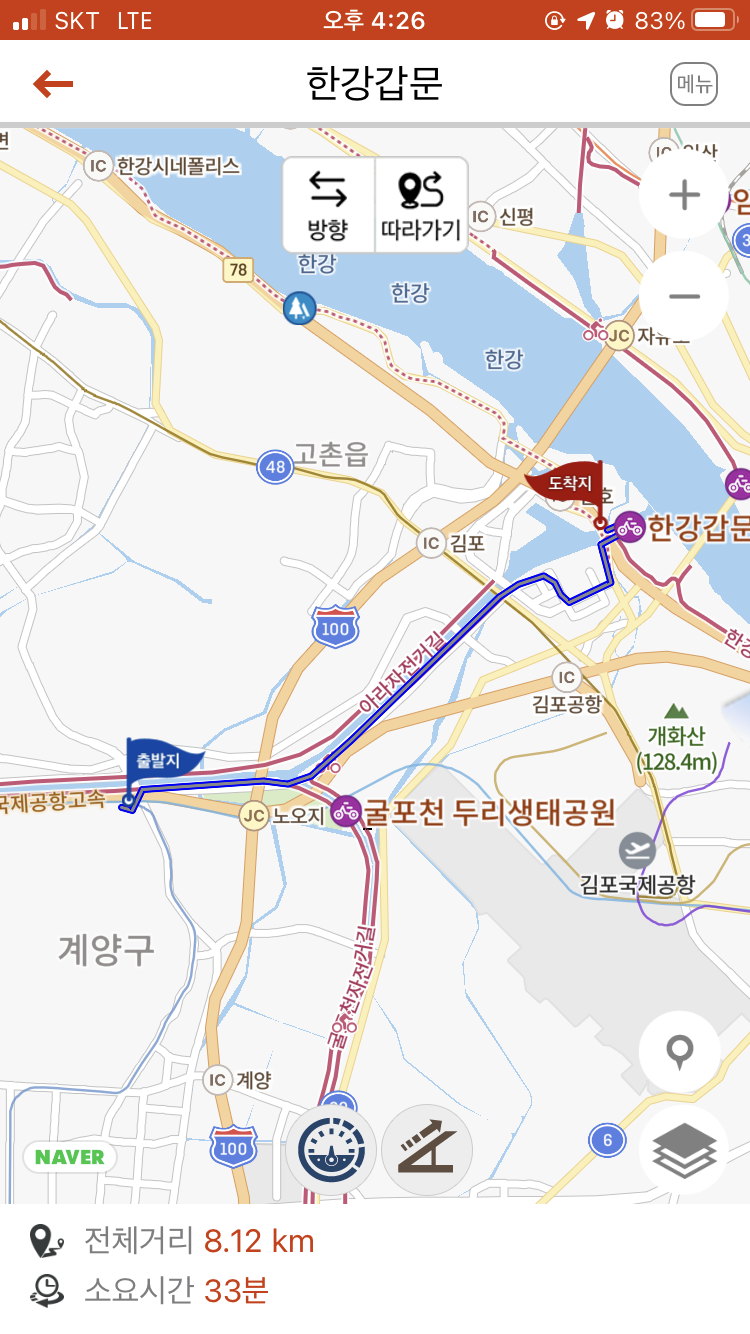
Task: Tap the 방향 direction switch button
Action: (328, 205)
